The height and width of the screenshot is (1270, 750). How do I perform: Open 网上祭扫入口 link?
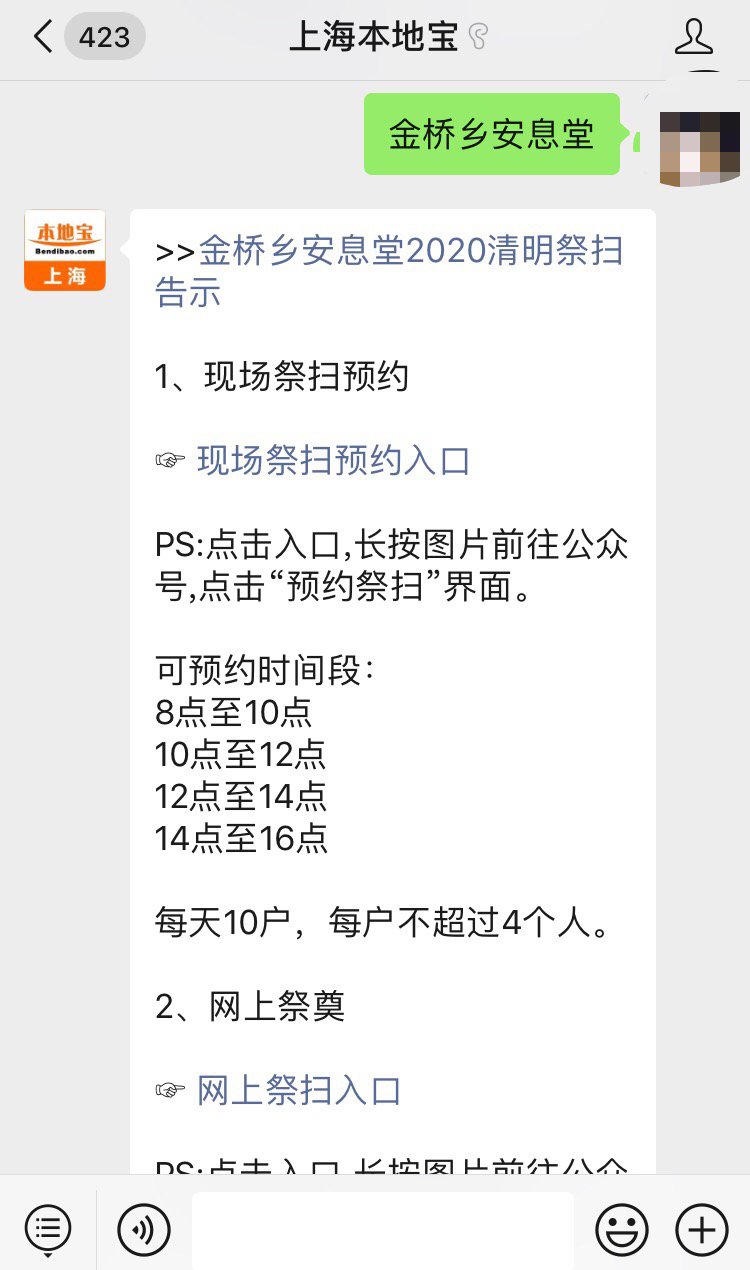click(299, 1090)
